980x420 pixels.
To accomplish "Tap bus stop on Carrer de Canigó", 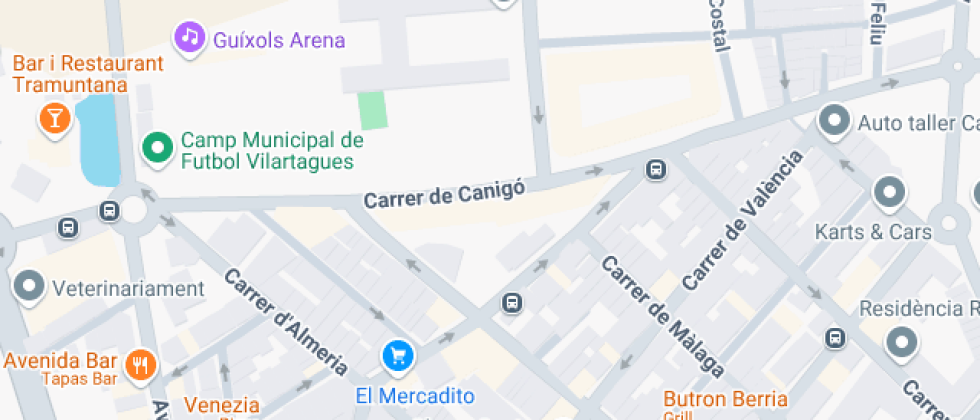I will click(656, 169).
